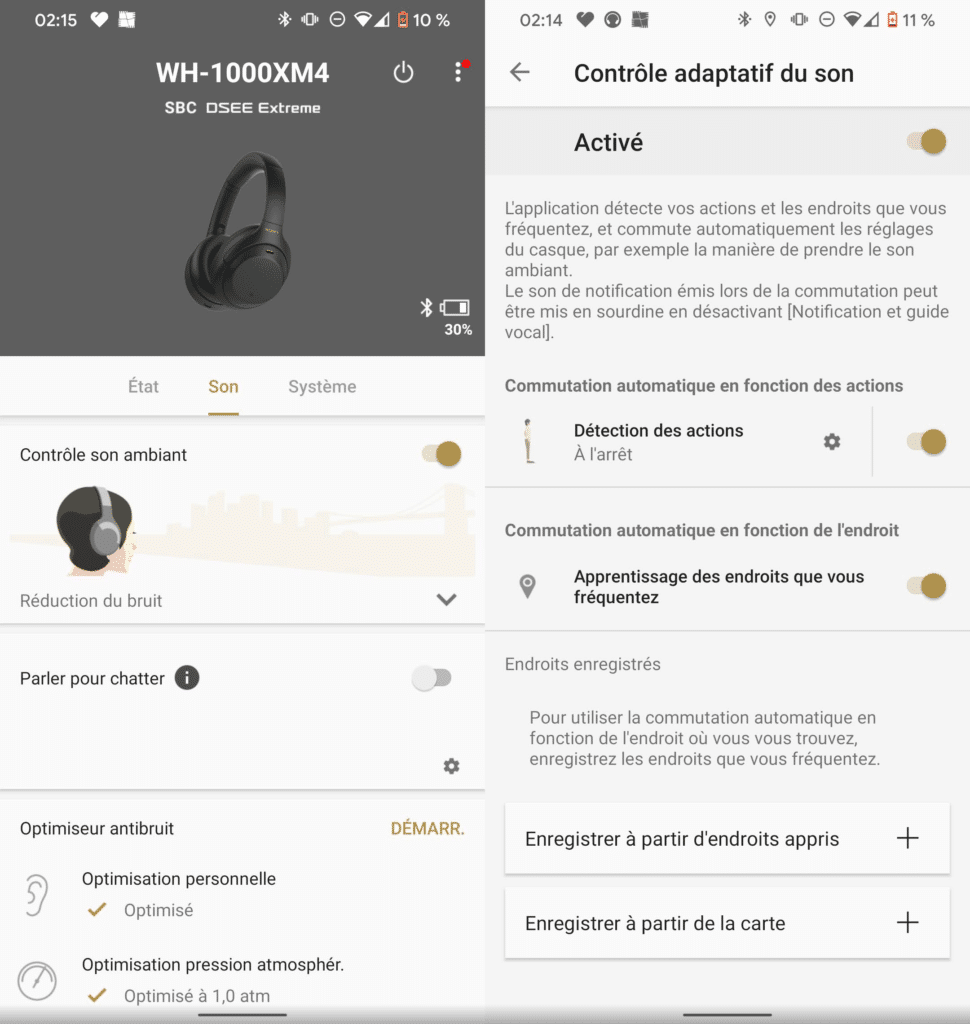Toggle Contrôle son ambiant switch
The width and height of the screenshot is (970, 1024).
[441, 454]
